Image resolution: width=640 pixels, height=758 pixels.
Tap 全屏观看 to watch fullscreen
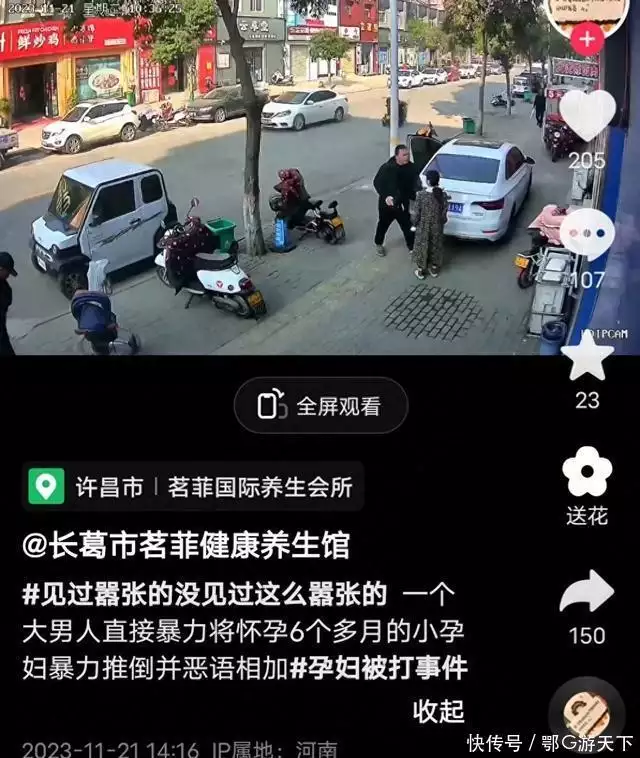pyautogui.click(x=321, y=406)
